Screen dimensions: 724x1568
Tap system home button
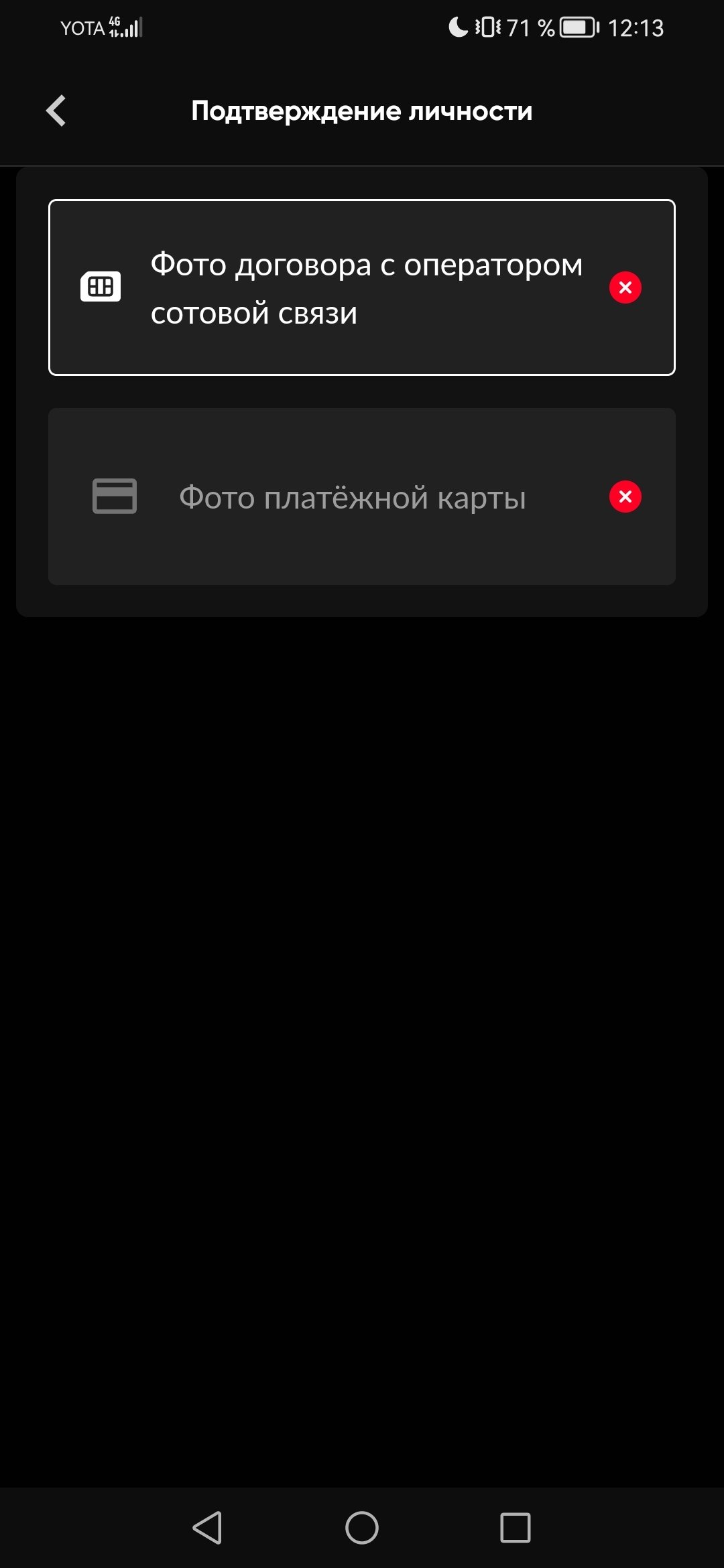362,1528
